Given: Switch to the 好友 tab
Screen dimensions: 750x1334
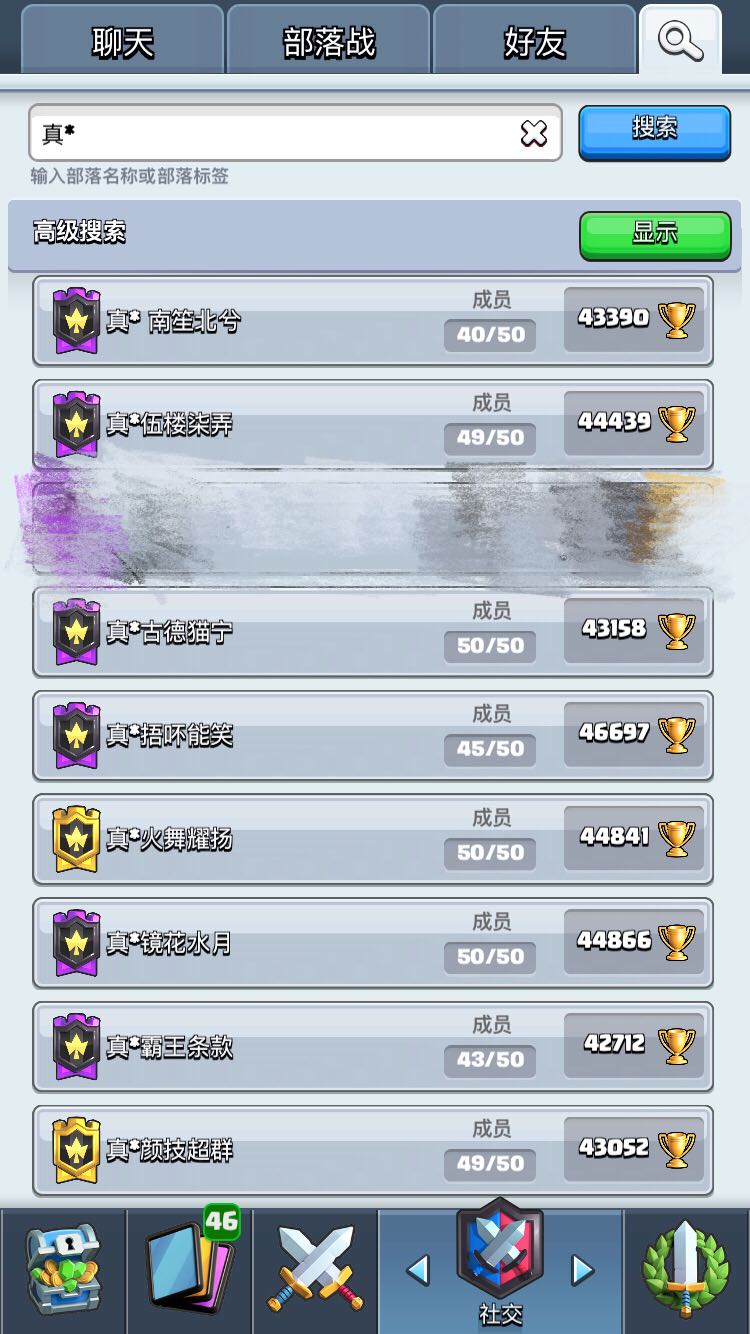Looking at the screenshot, I should click(535, 41).
